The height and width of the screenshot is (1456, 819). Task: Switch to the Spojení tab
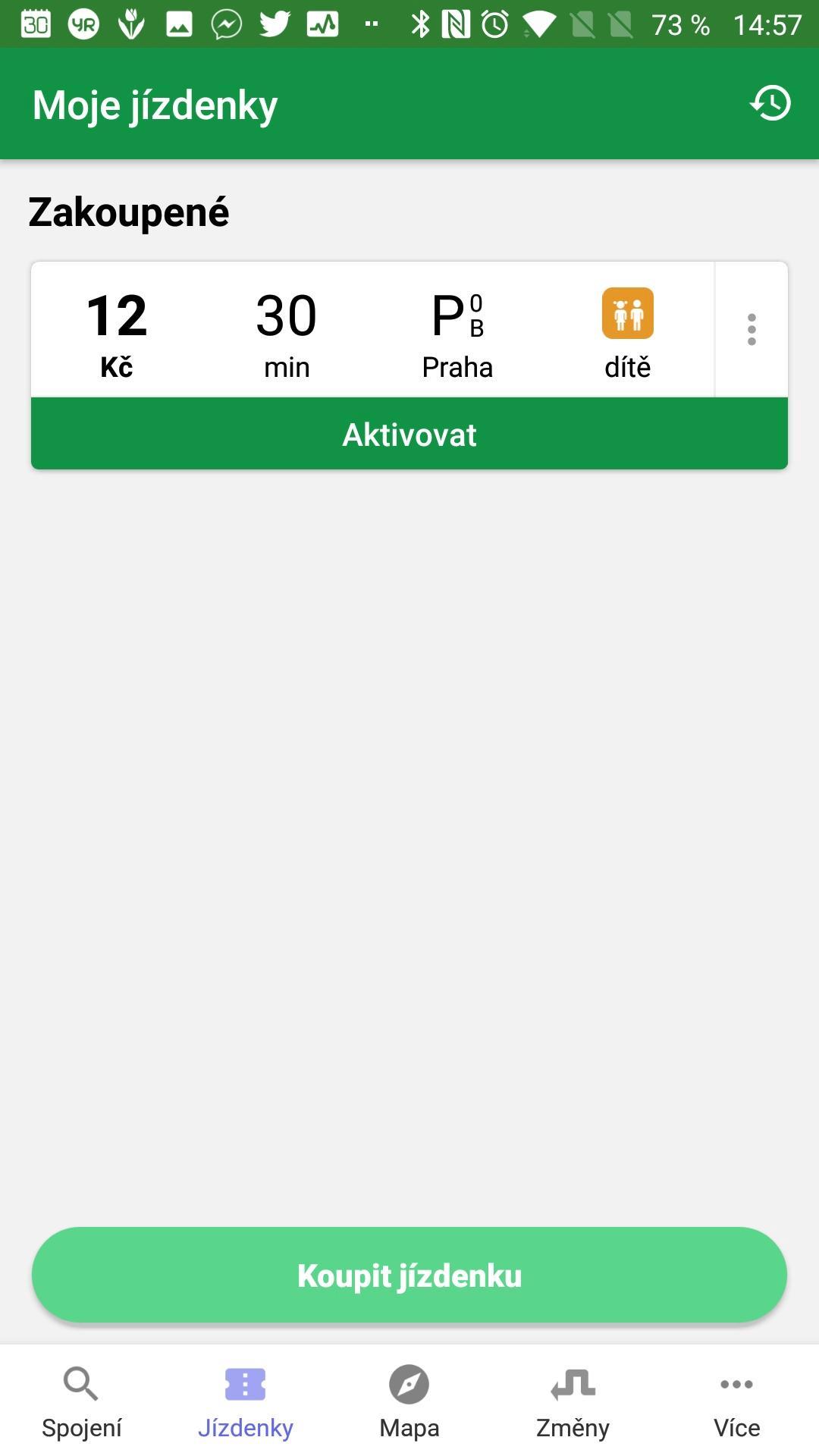(82, 1401)
